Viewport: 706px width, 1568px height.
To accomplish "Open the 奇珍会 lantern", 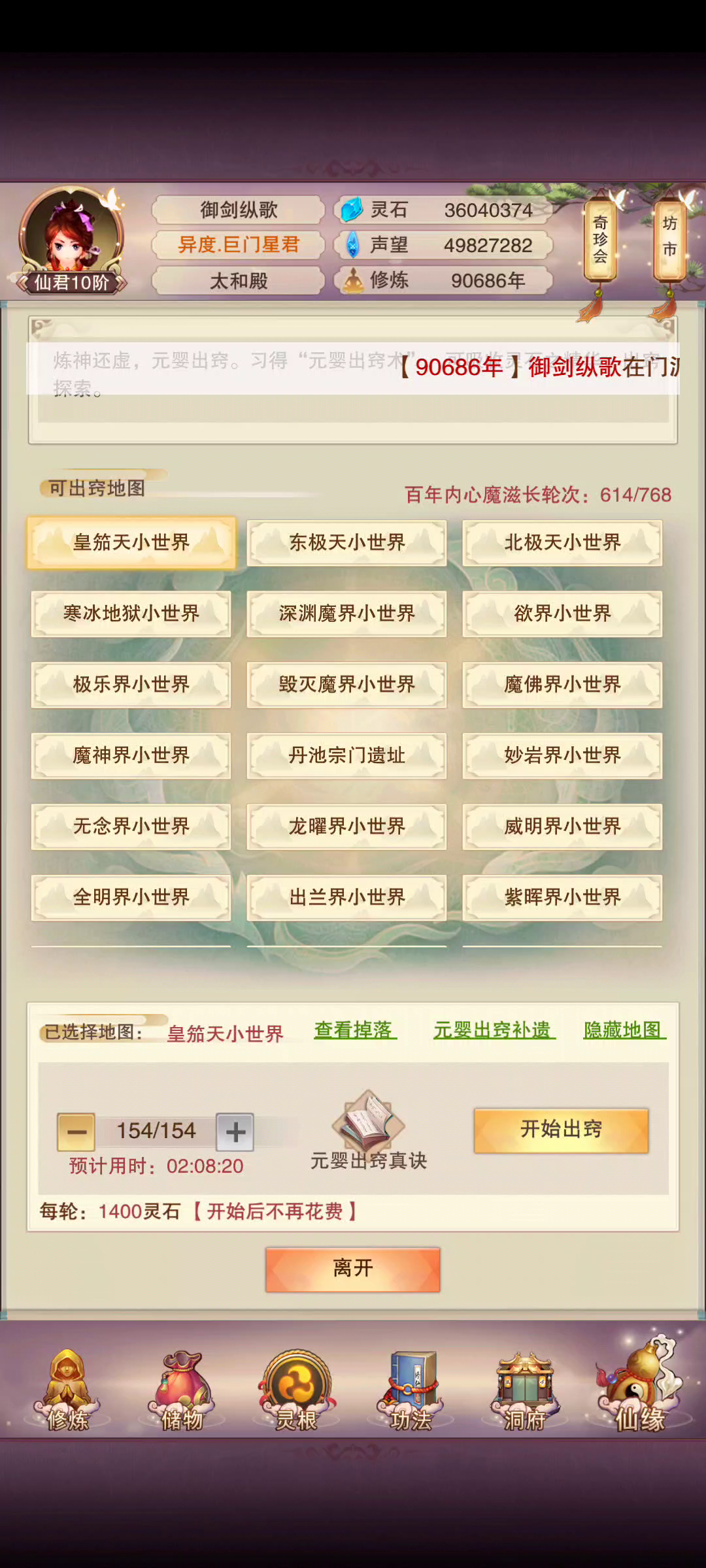I will click(600, 240).
